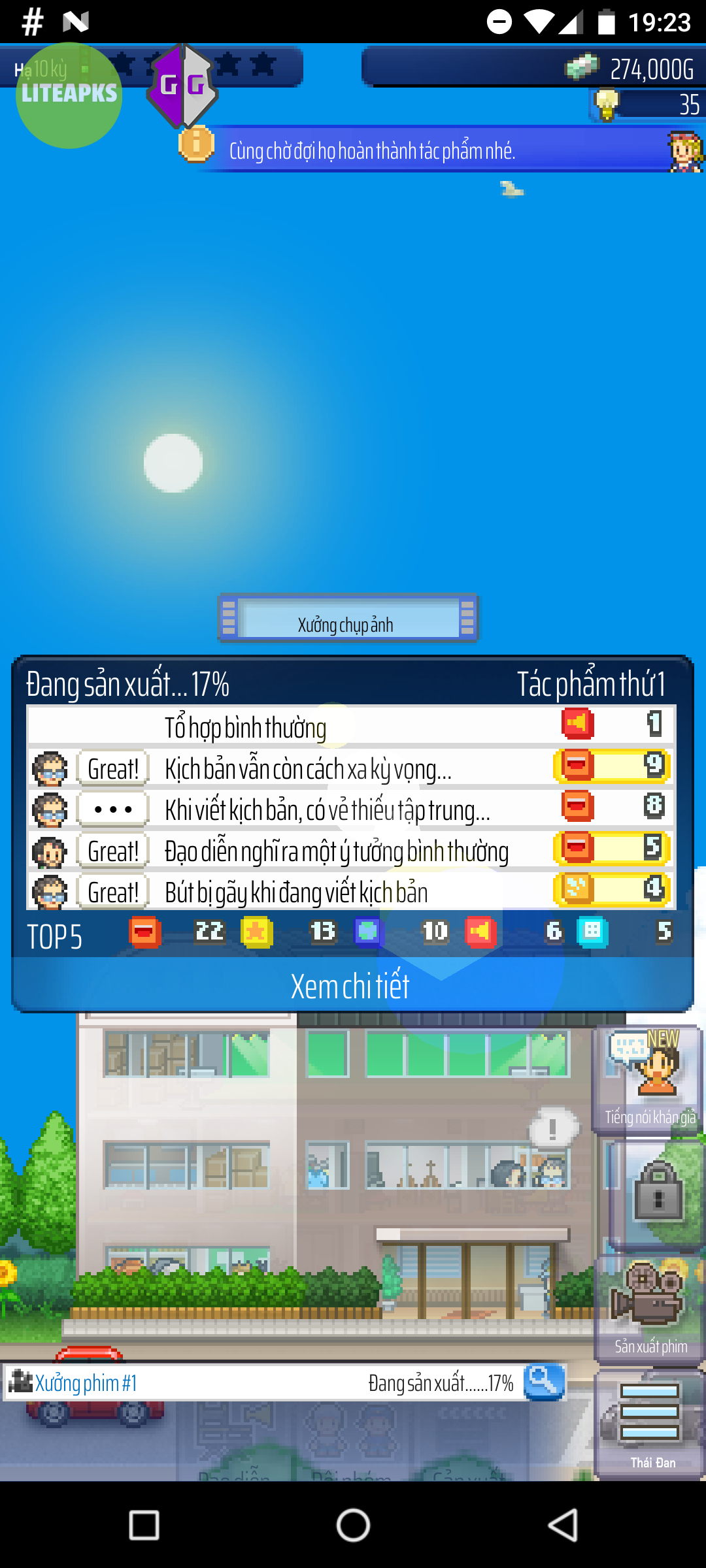Tap the GameGuardian GG floating icon

coord(182,86)
